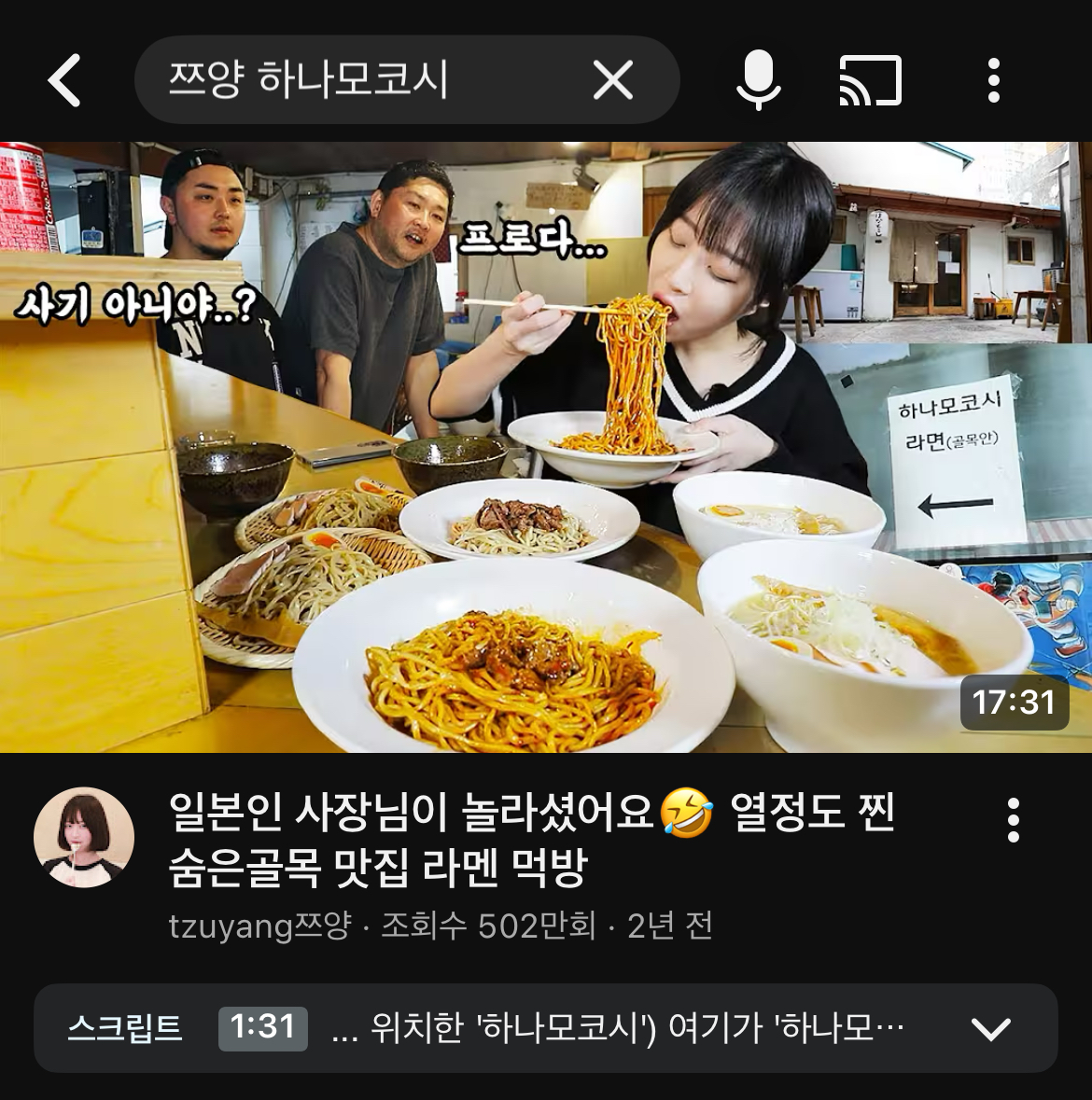This screenshot has height=1100, width=1092.
Task: Open the top bar overflow menu
Action: coord(993,80)
